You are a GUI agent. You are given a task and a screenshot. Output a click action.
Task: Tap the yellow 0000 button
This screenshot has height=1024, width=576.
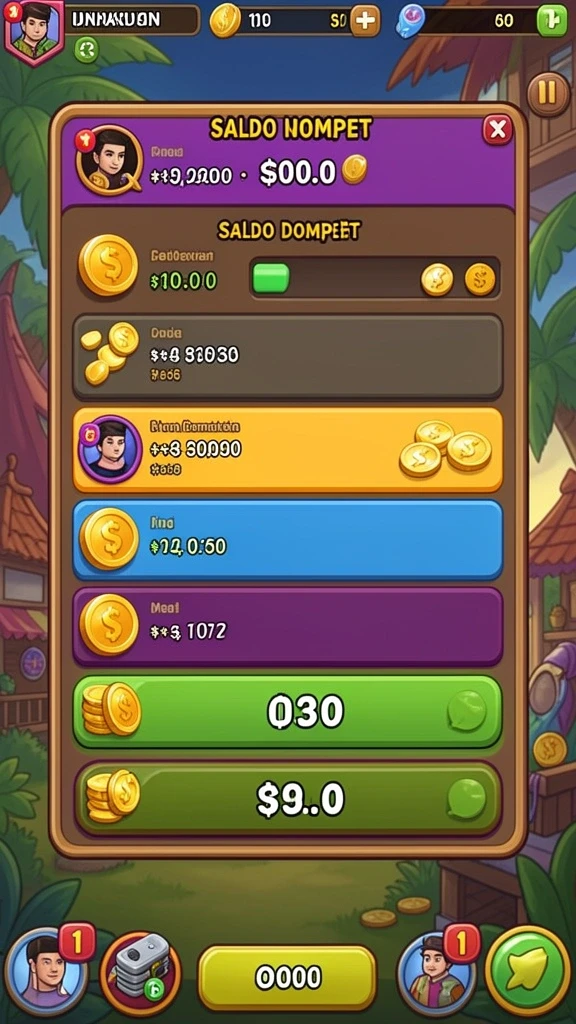point(287,977)
